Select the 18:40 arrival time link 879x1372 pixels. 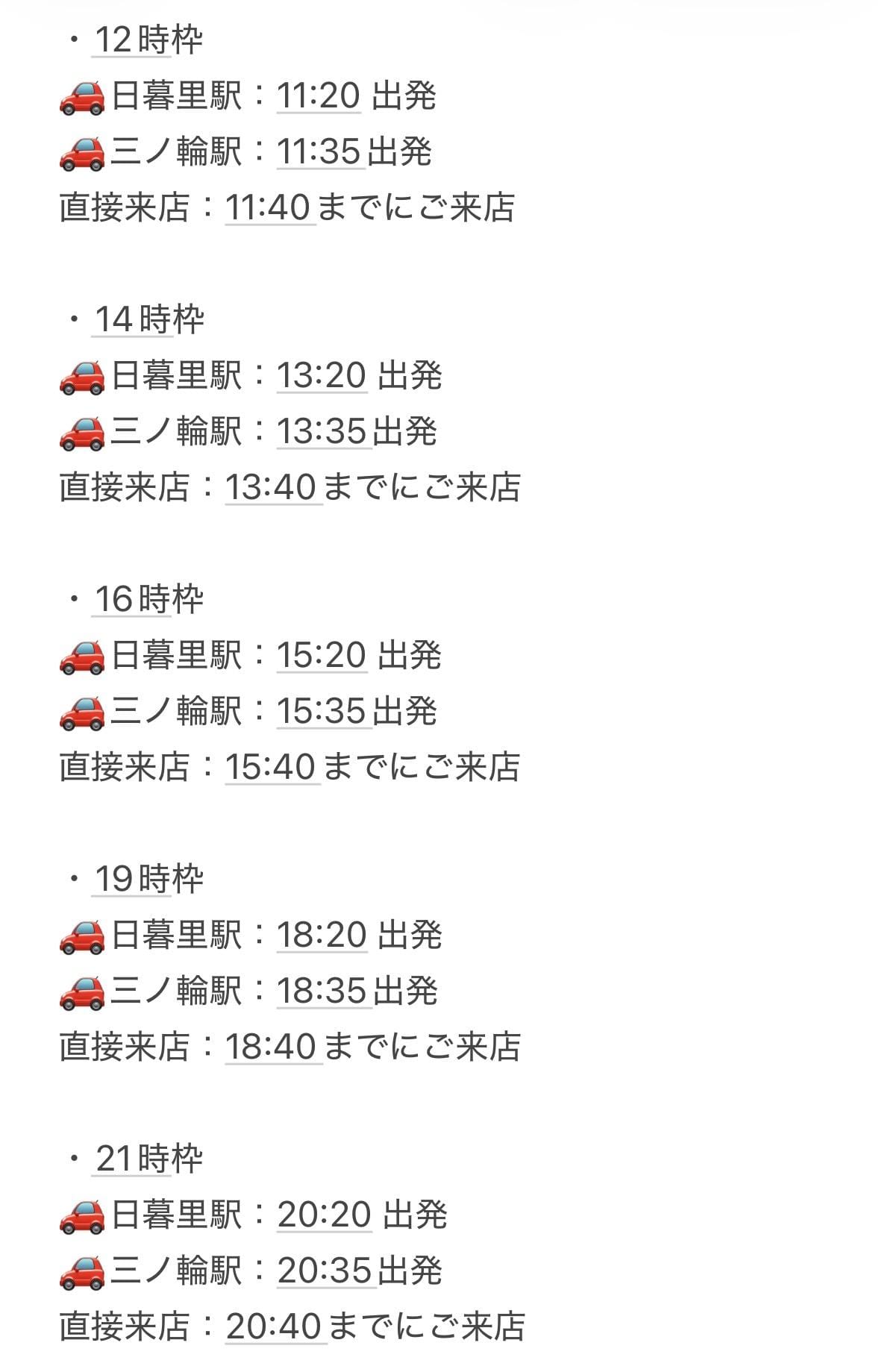tap(272, 1047)
